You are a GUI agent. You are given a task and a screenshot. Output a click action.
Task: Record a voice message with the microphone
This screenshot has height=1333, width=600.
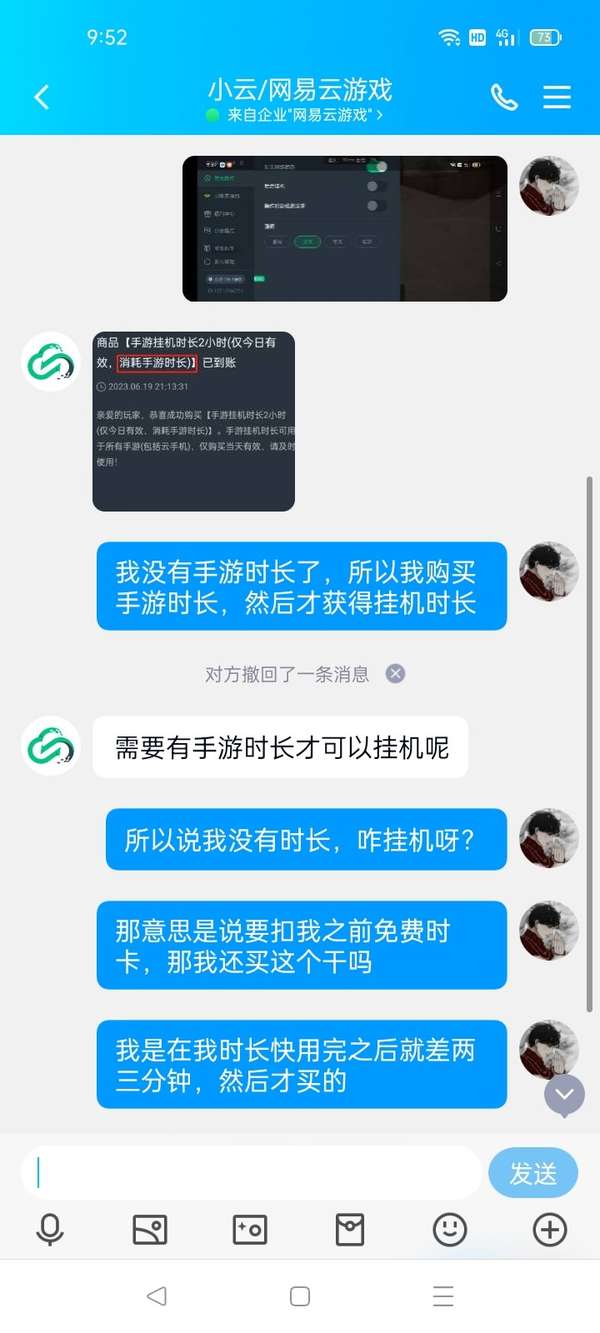coord(49,1230)
